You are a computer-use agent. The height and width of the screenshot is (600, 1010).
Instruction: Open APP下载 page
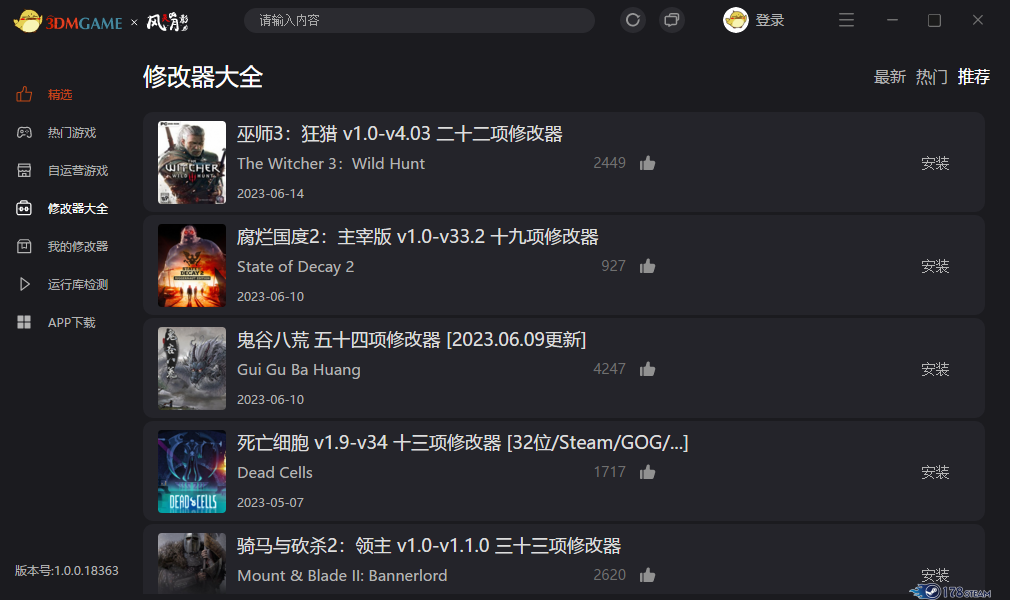71,323
